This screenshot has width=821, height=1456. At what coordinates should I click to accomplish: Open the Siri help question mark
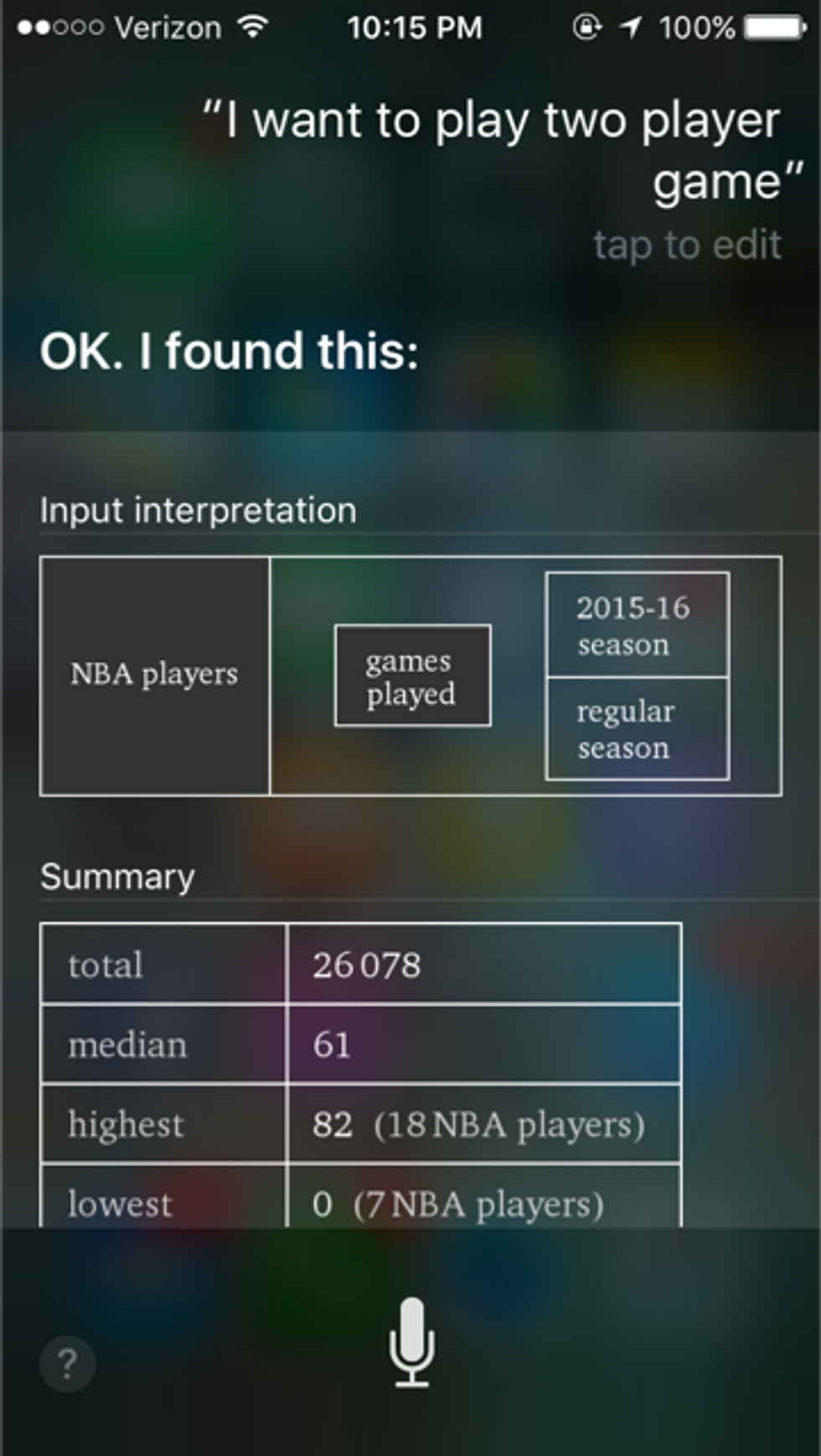(67, 1364)
